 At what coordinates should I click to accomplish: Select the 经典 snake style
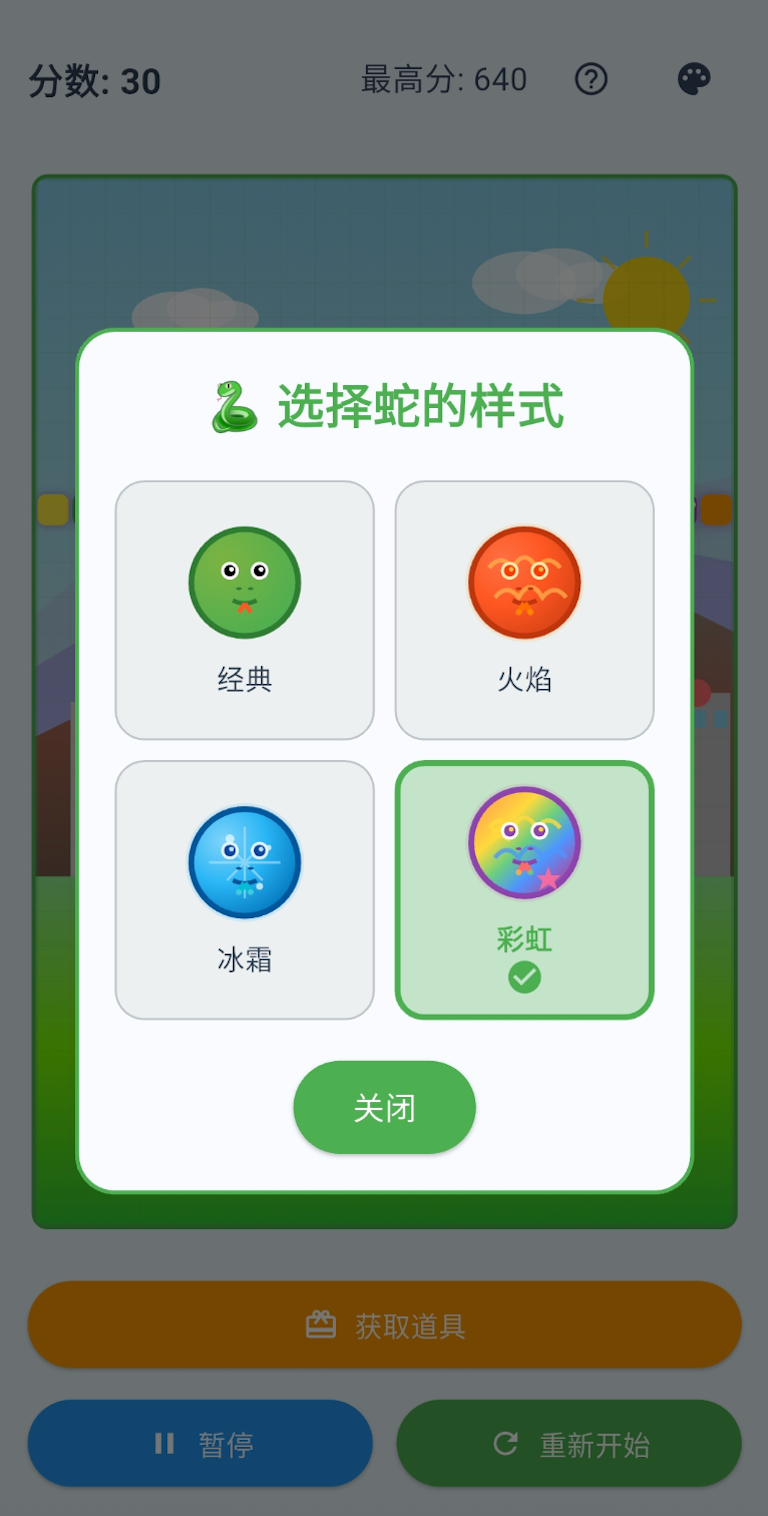point(245,607)
